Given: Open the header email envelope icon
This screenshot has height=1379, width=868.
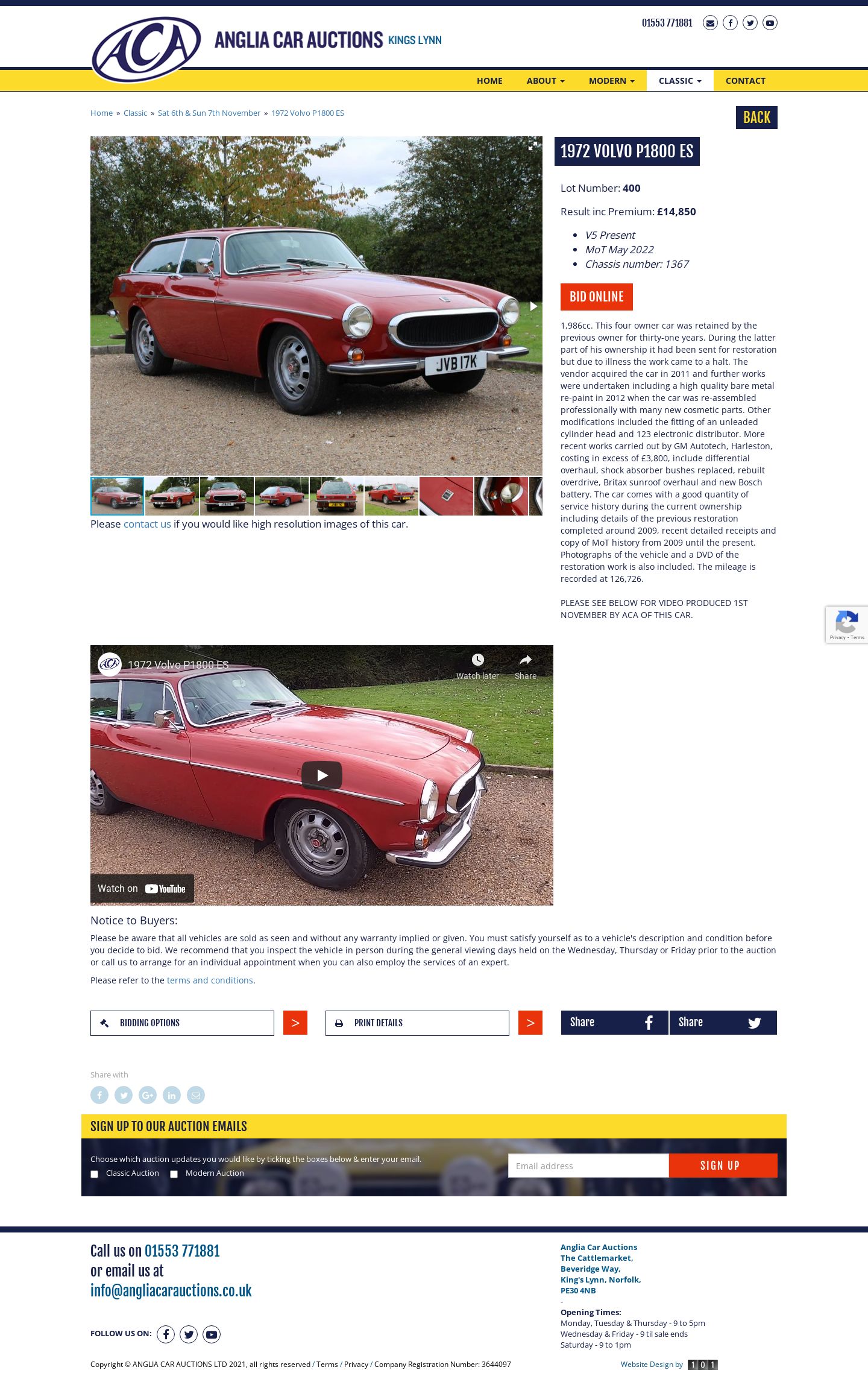Looking at the screenshot, I should coord(710,23).
